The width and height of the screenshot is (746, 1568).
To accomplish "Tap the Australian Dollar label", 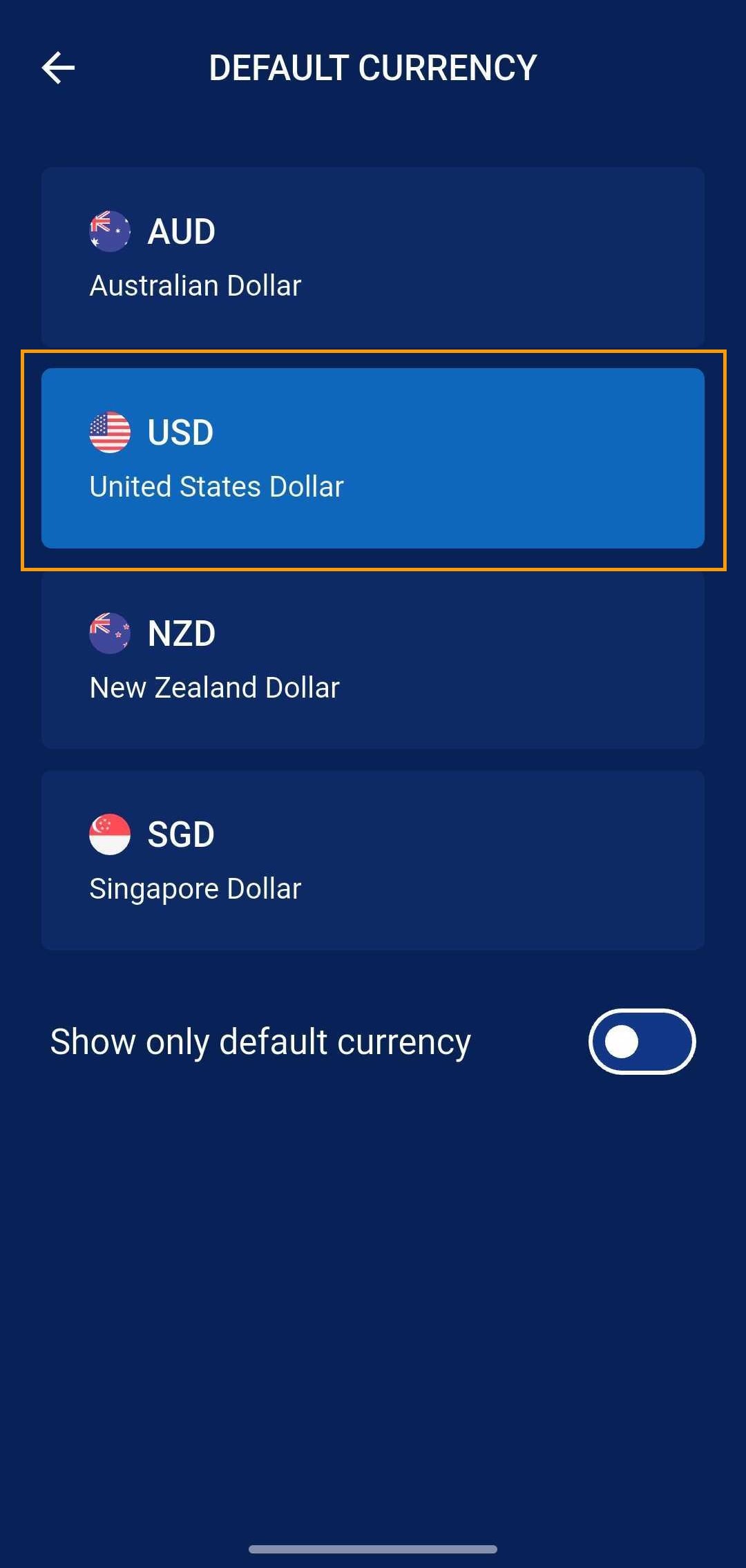I will coord(195,285).
